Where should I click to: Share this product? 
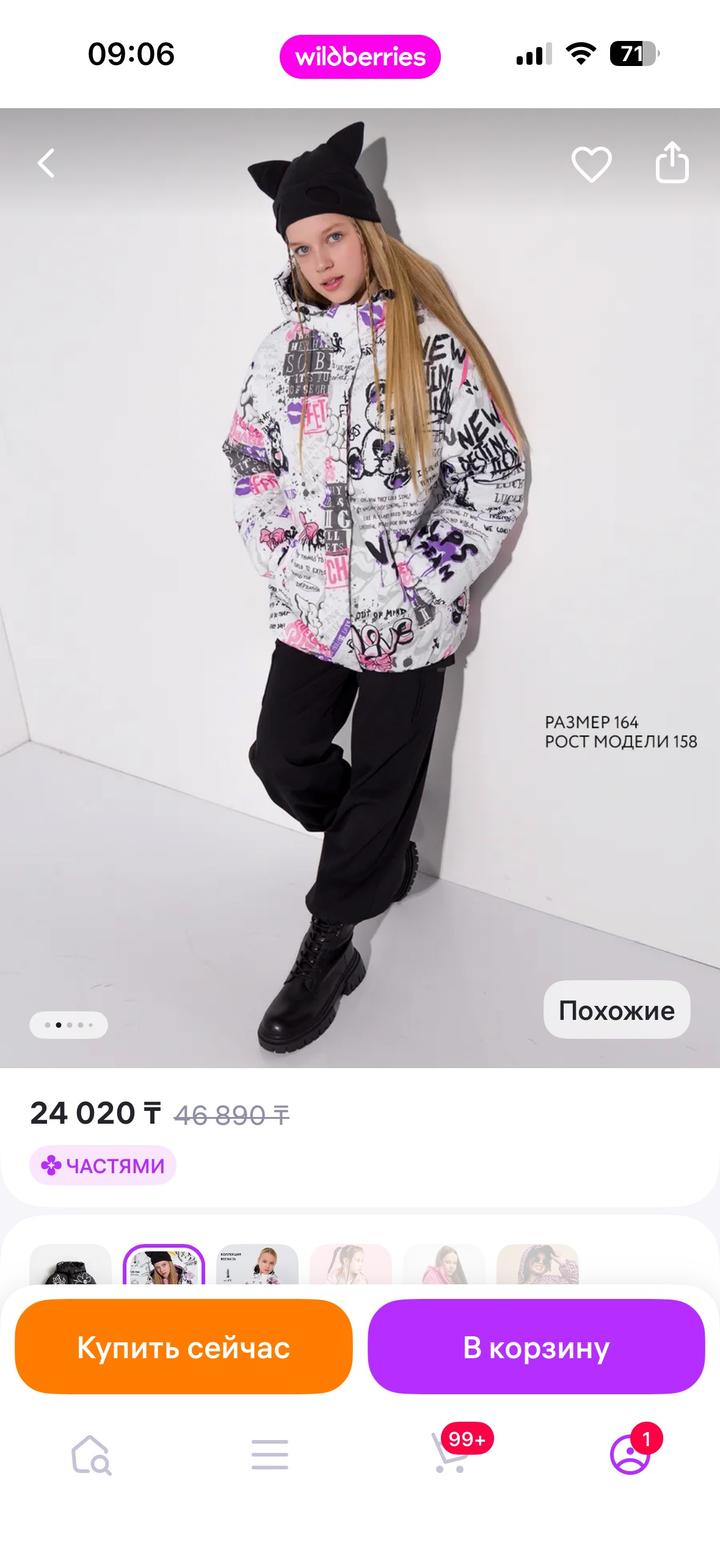(x=672, y=163)
